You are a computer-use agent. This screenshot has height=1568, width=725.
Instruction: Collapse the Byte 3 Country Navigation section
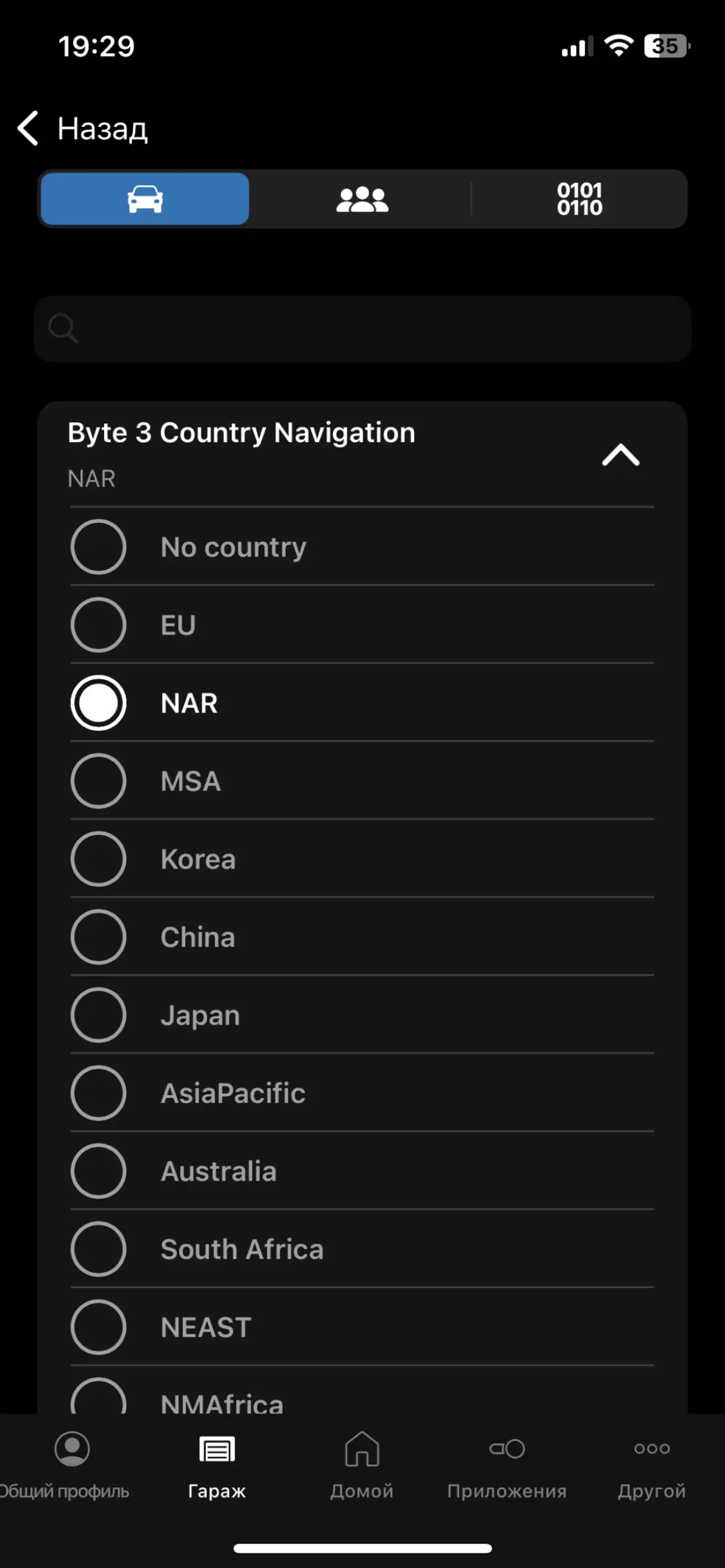pos(620,455)
